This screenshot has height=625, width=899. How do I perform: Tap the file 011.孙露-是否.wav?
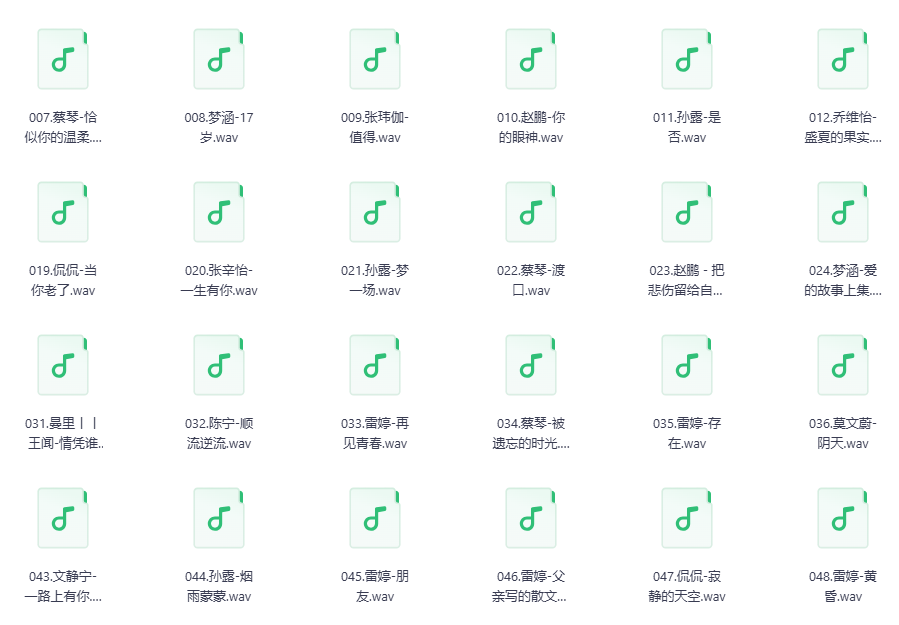[687, 59]
